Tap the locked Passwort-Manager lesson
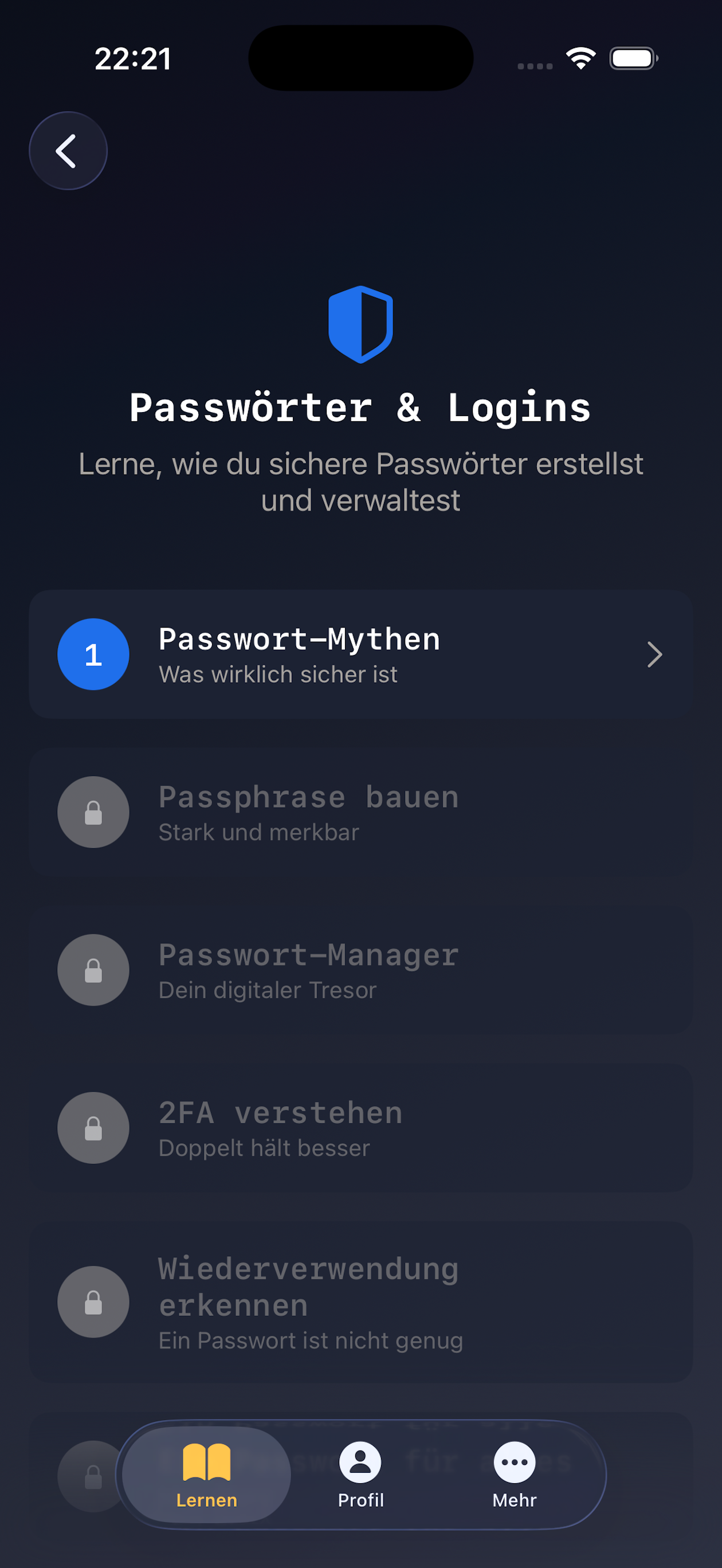The image size is (722, 1568). click(x=360, y=970)
